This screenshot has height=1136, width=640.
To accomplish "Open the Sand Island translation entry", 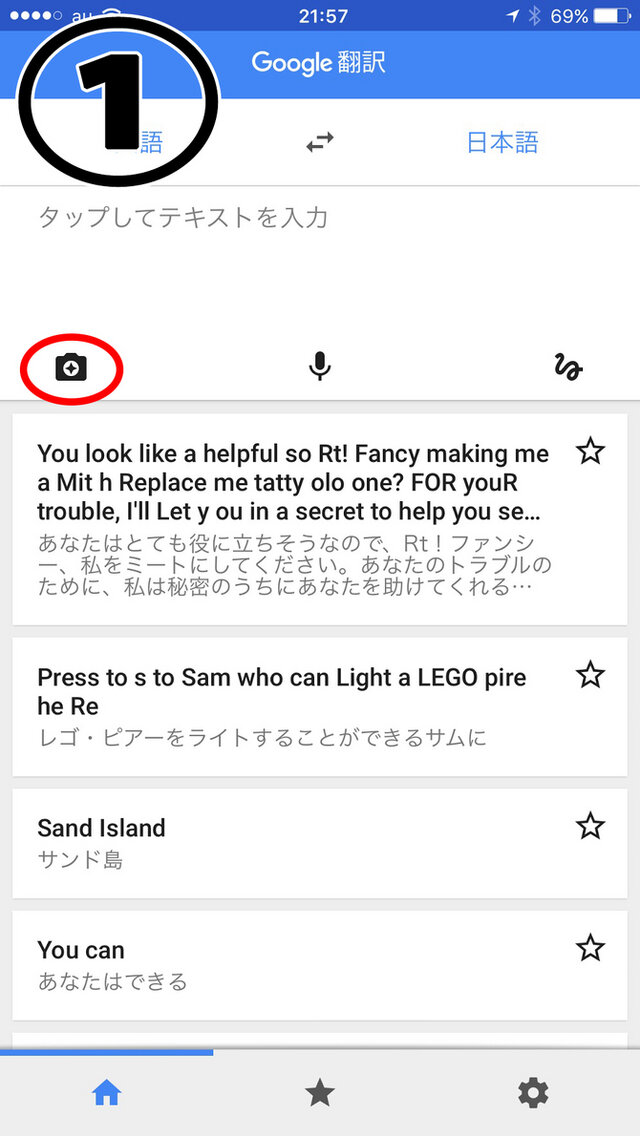I will [320, 843].
